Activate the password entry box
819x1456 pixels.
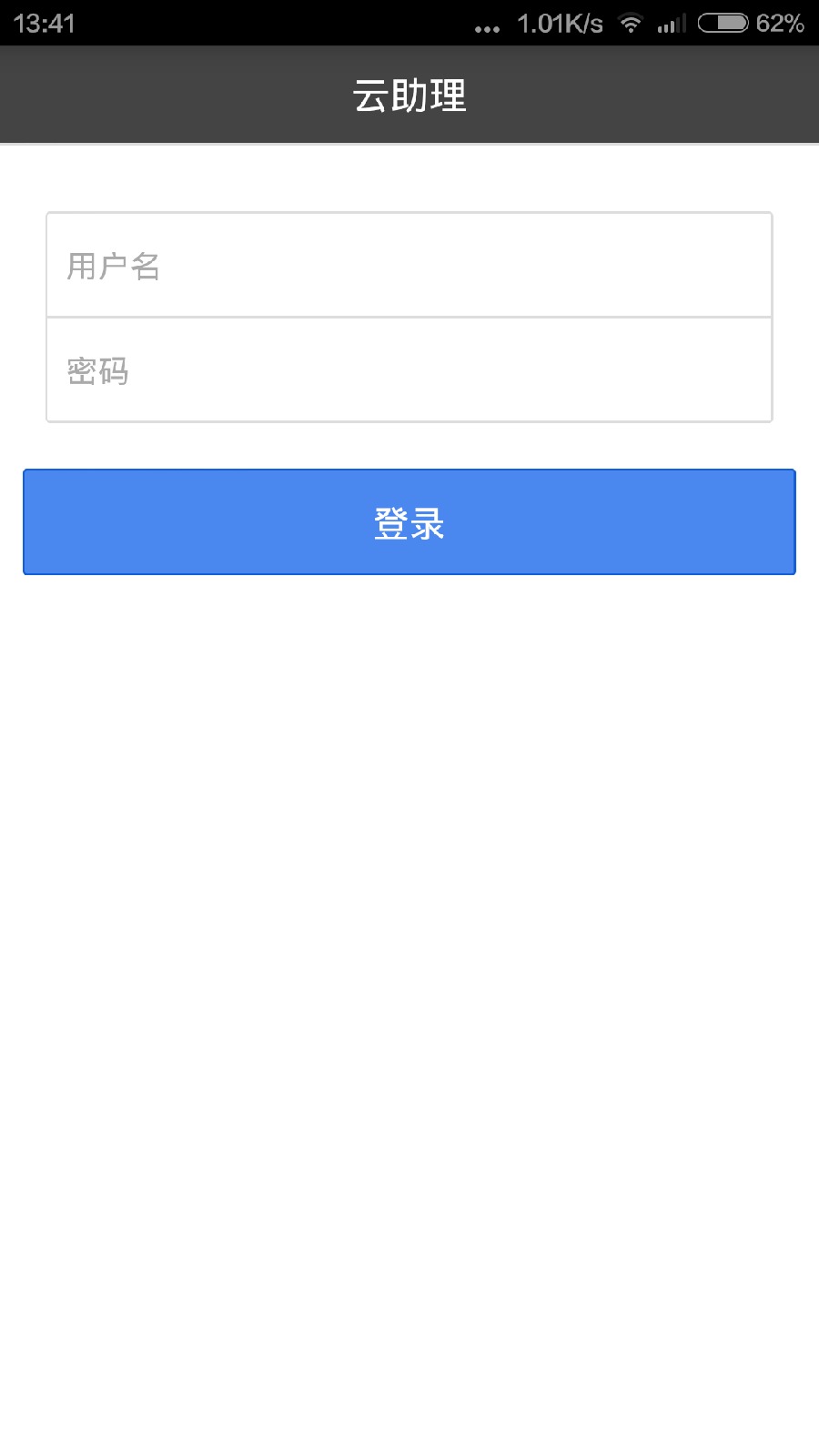[409, 369]
